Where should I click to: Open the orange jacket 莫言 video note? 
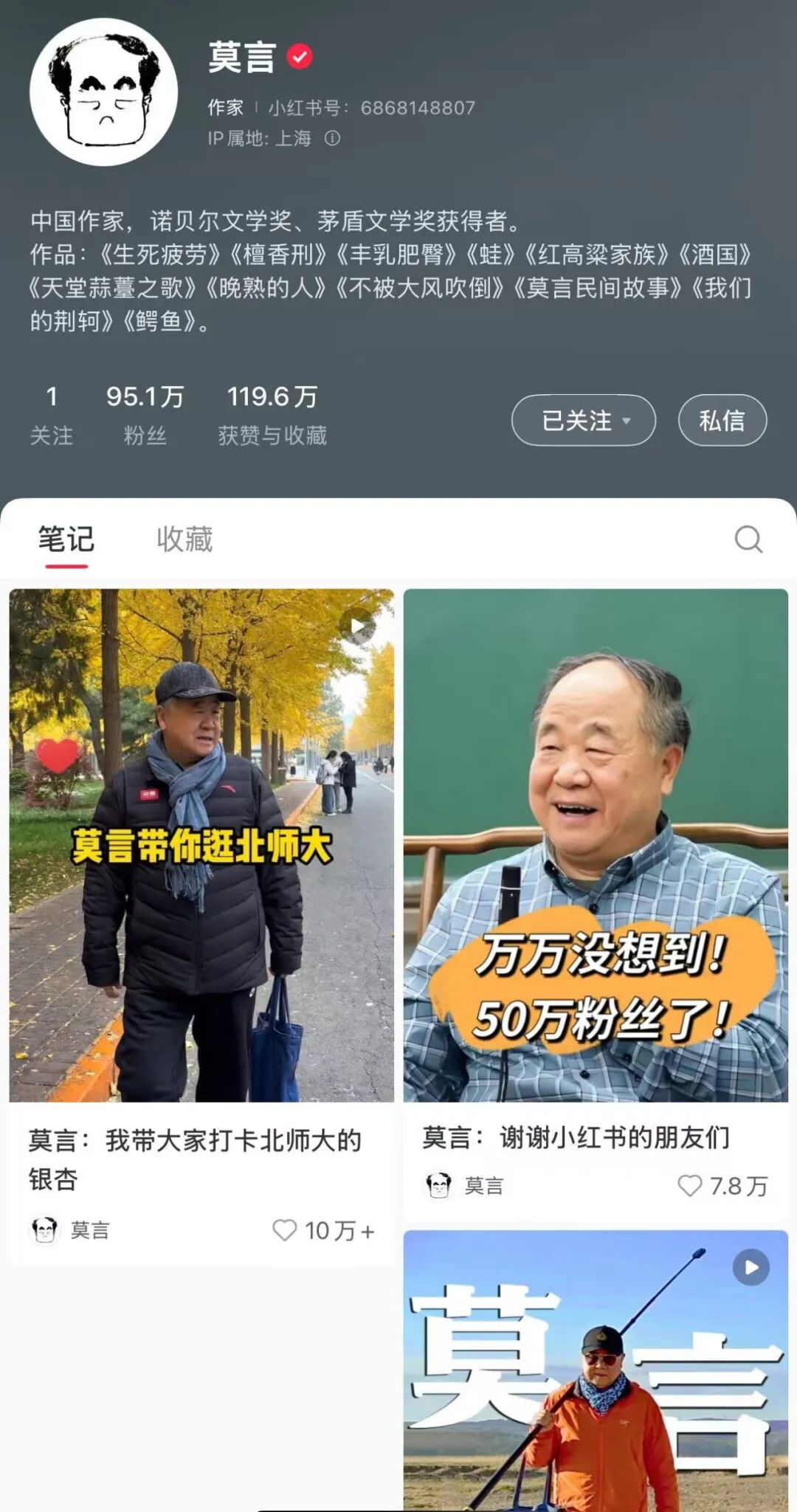tap(595, 1373)
